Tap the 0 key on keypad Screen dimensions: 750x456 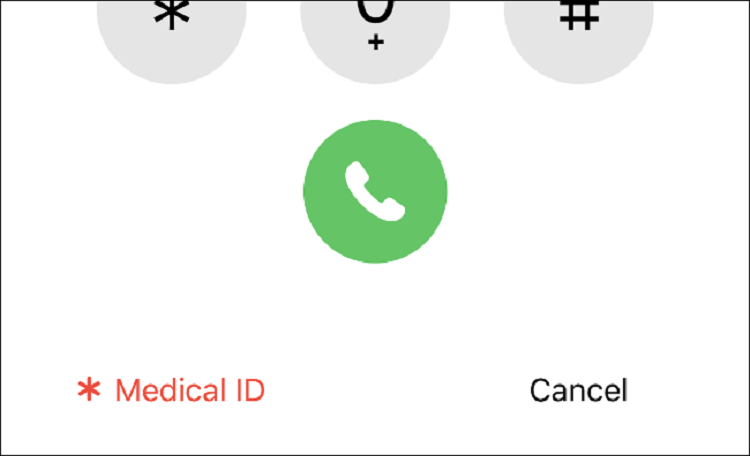coord(375,30)
